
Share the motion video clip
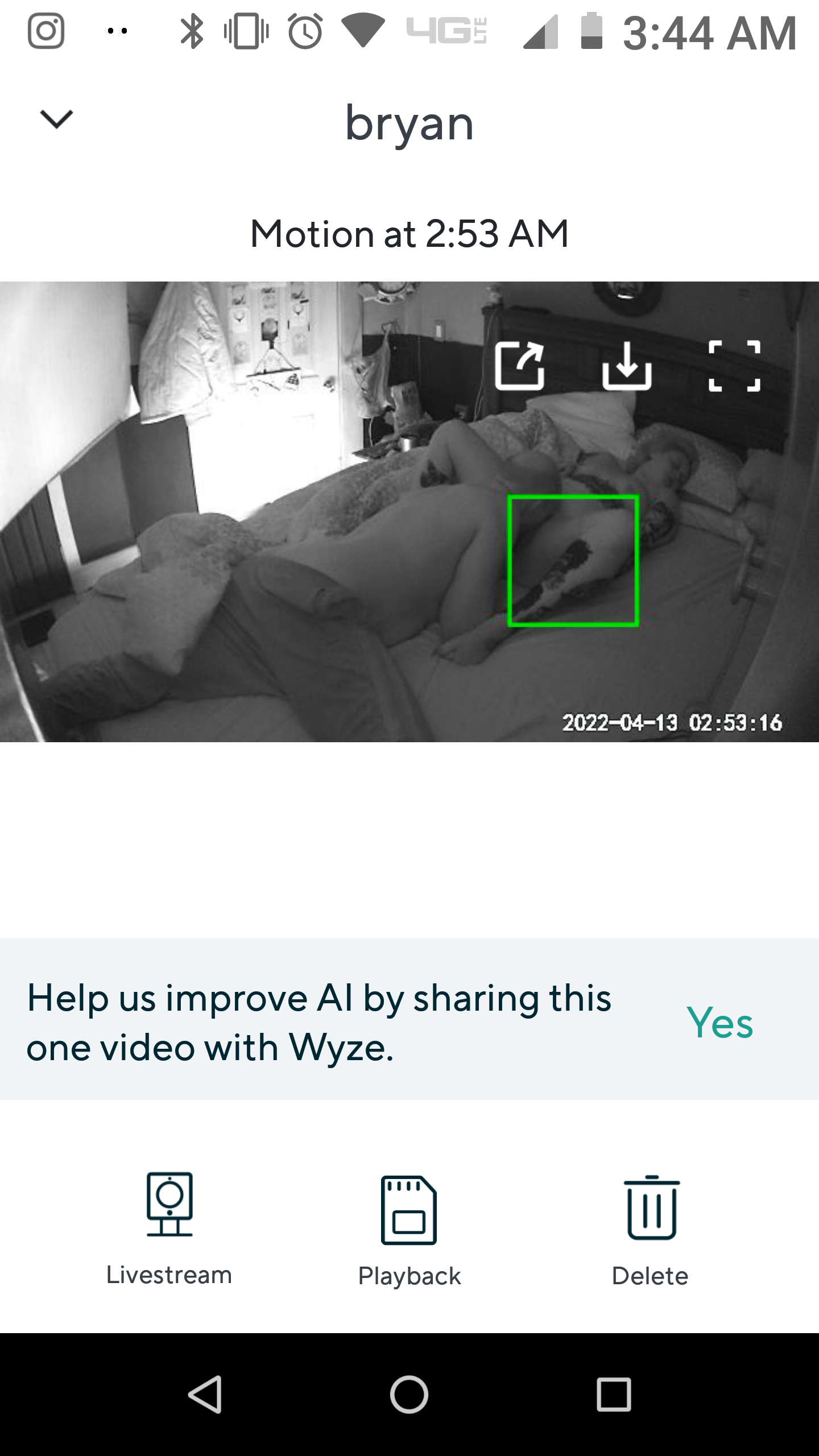(519, 366)
